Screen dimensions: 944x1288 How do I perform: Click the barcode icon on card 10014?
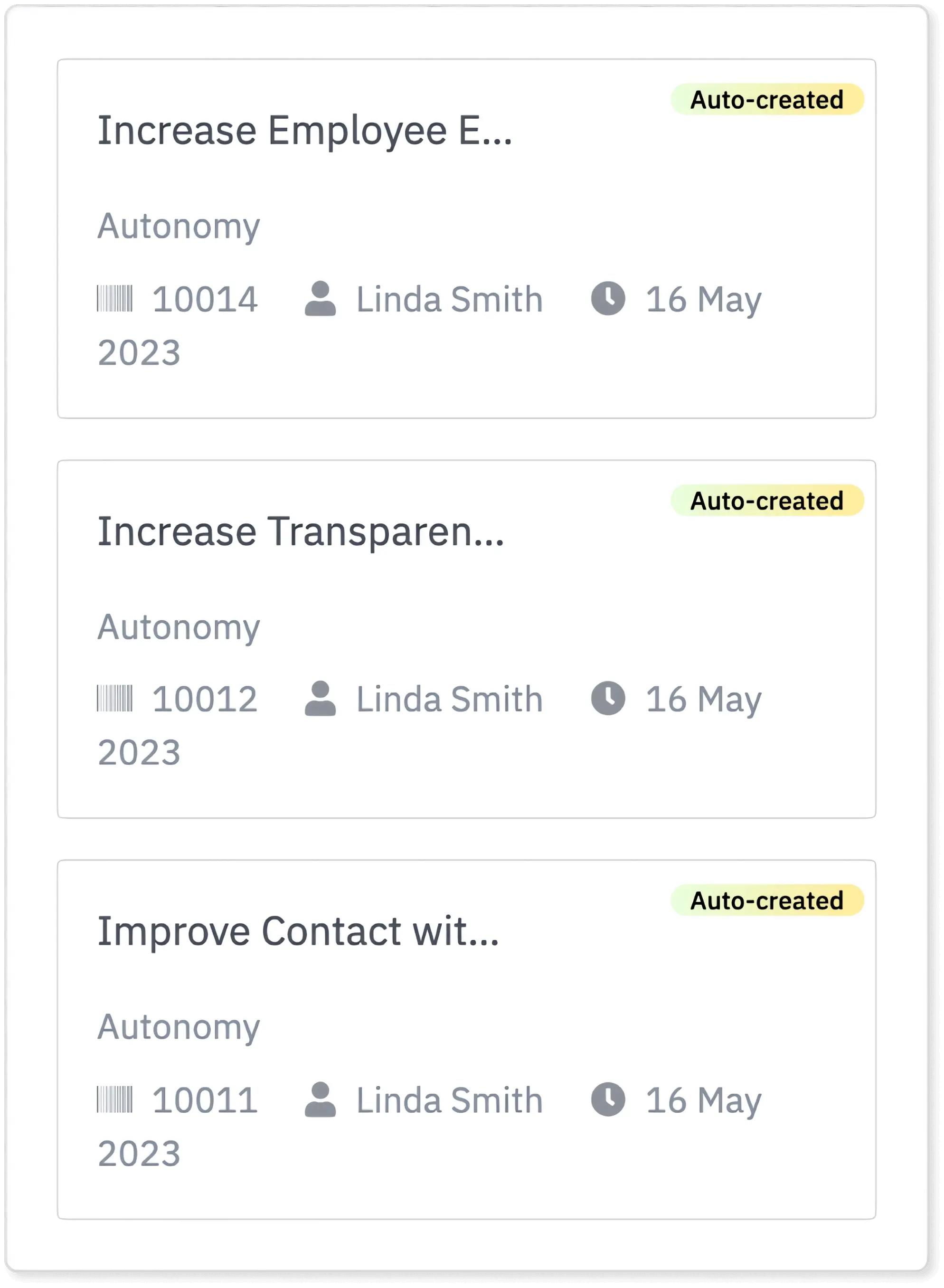click(114, 299)
